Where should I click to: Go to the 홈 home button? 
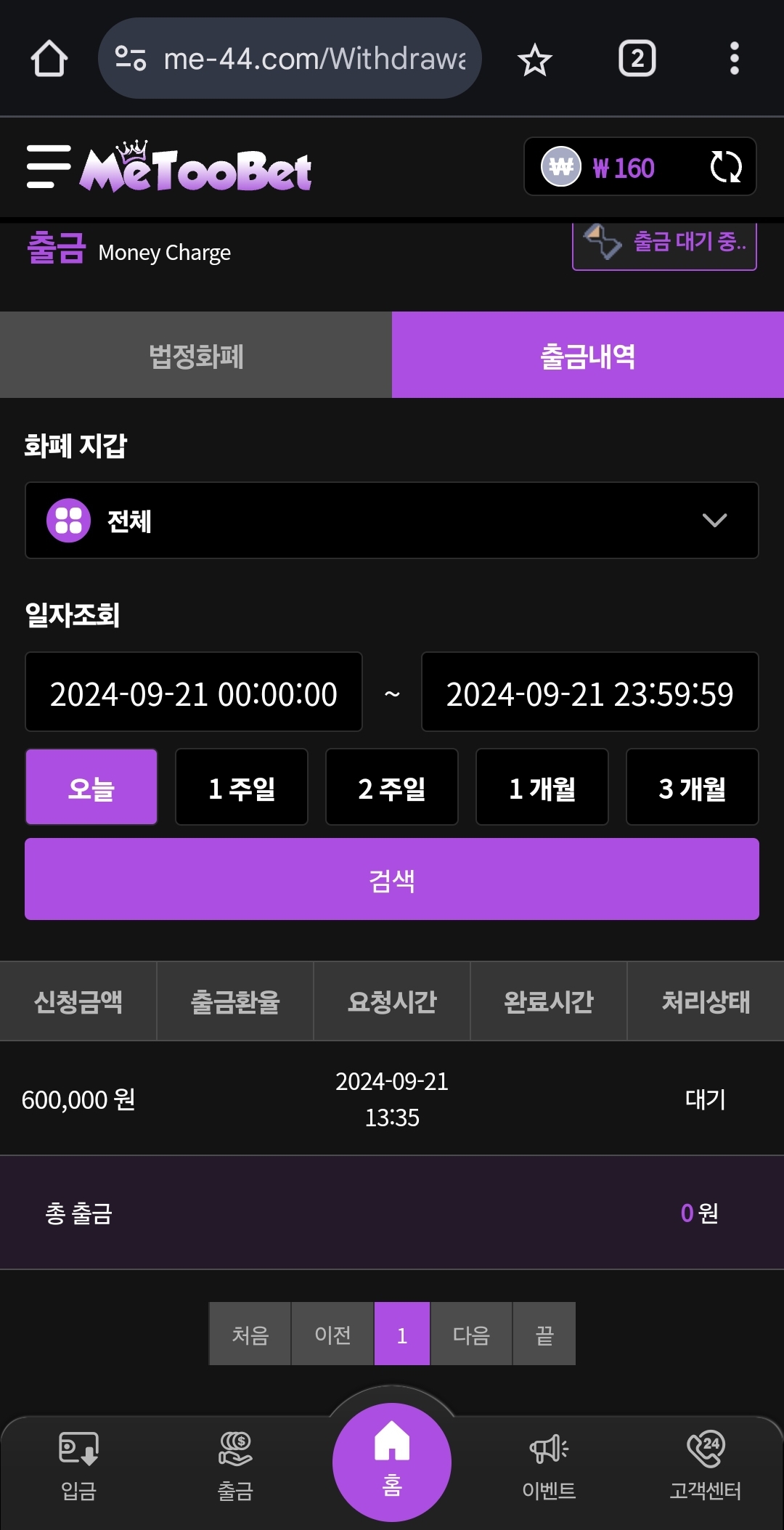(x=392, y=1461)
